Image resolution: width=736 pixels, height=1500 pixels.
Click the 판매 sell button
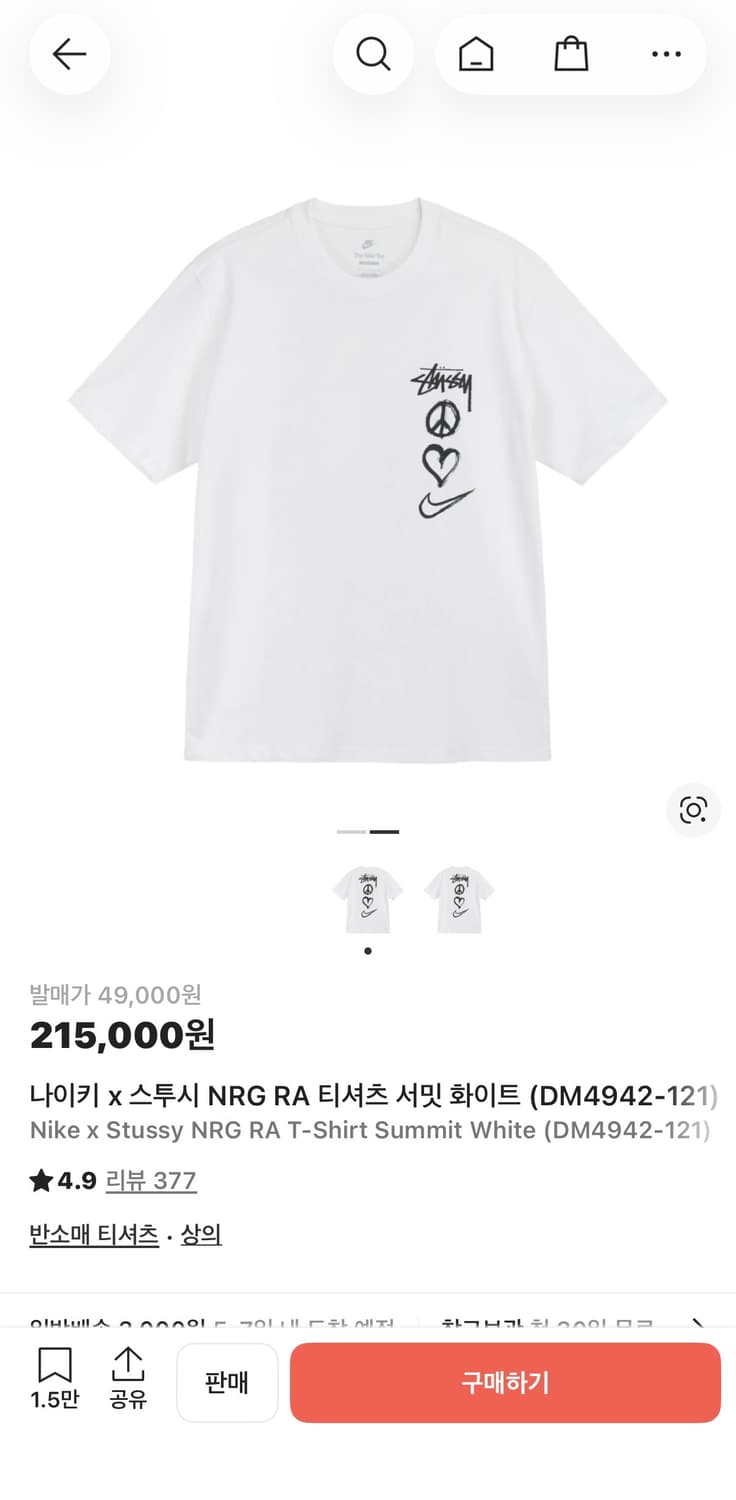coord(227,1382)
